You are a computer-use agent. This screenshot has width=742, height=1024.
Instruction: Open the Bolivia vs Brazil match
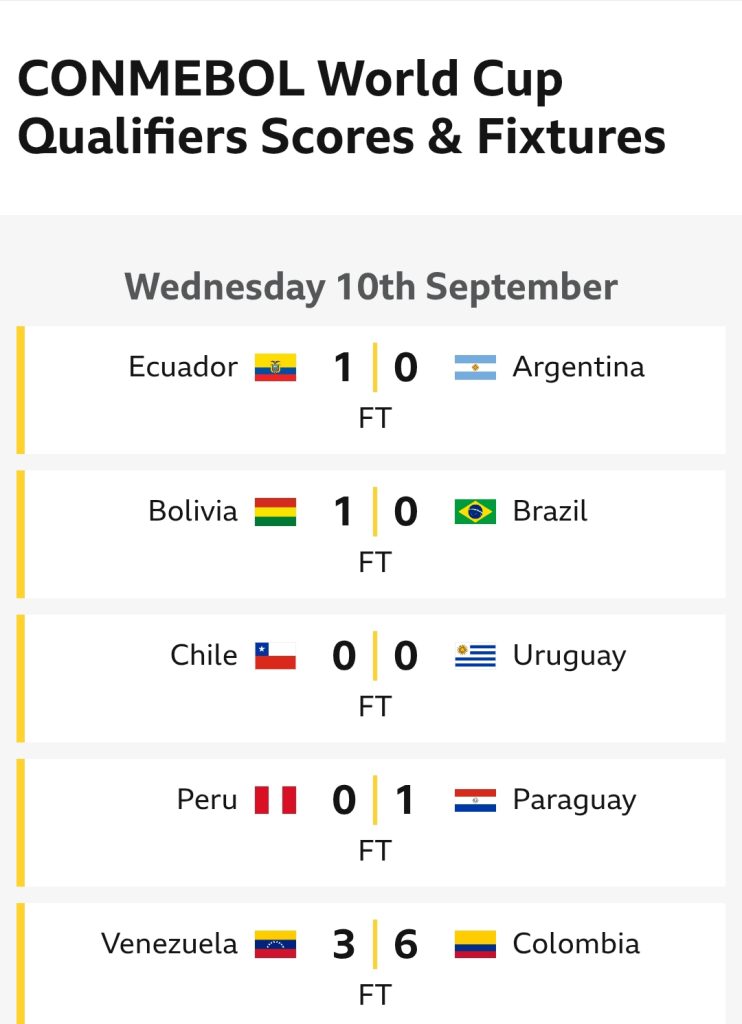(x=374, y=532)
